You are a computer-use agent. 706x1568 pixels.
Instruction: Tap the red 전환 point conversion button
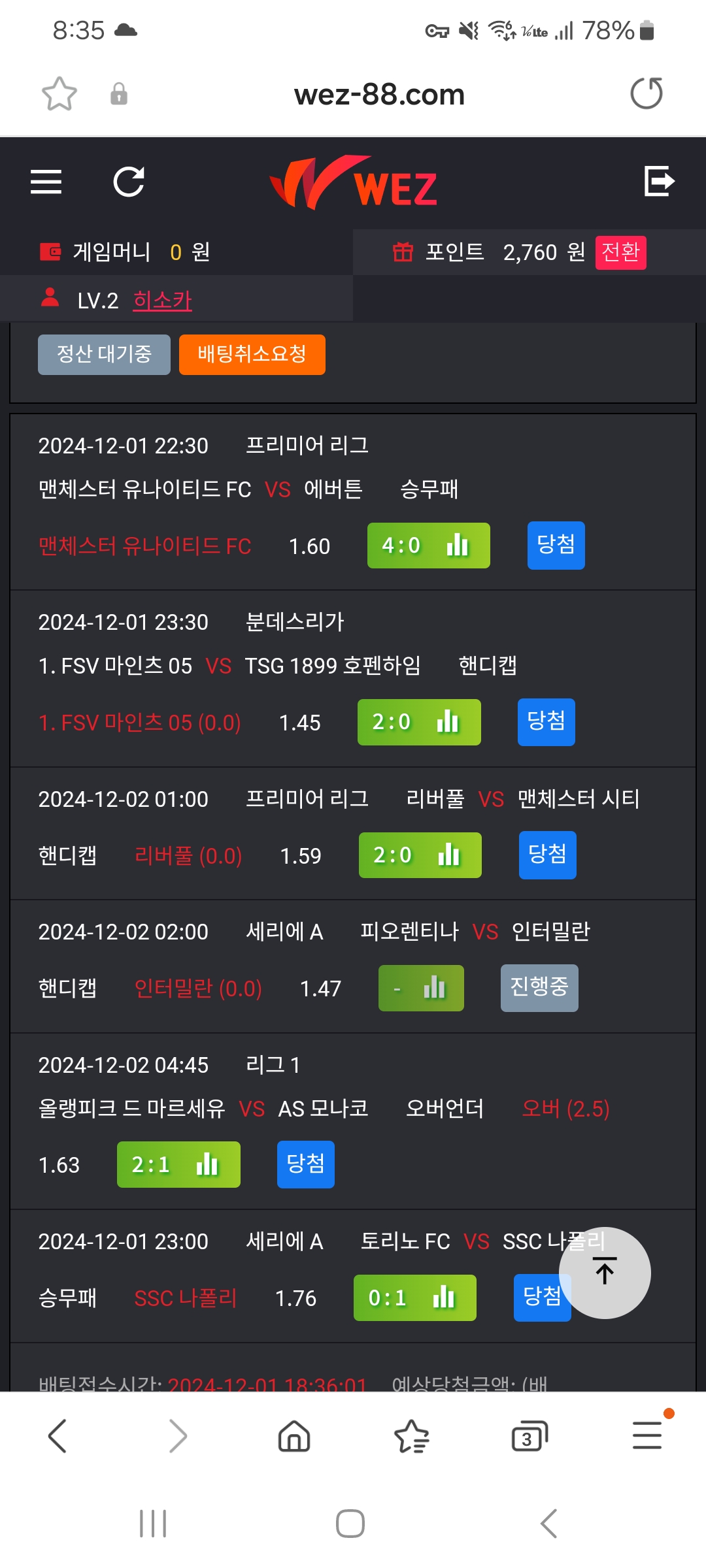click(620, 252)
